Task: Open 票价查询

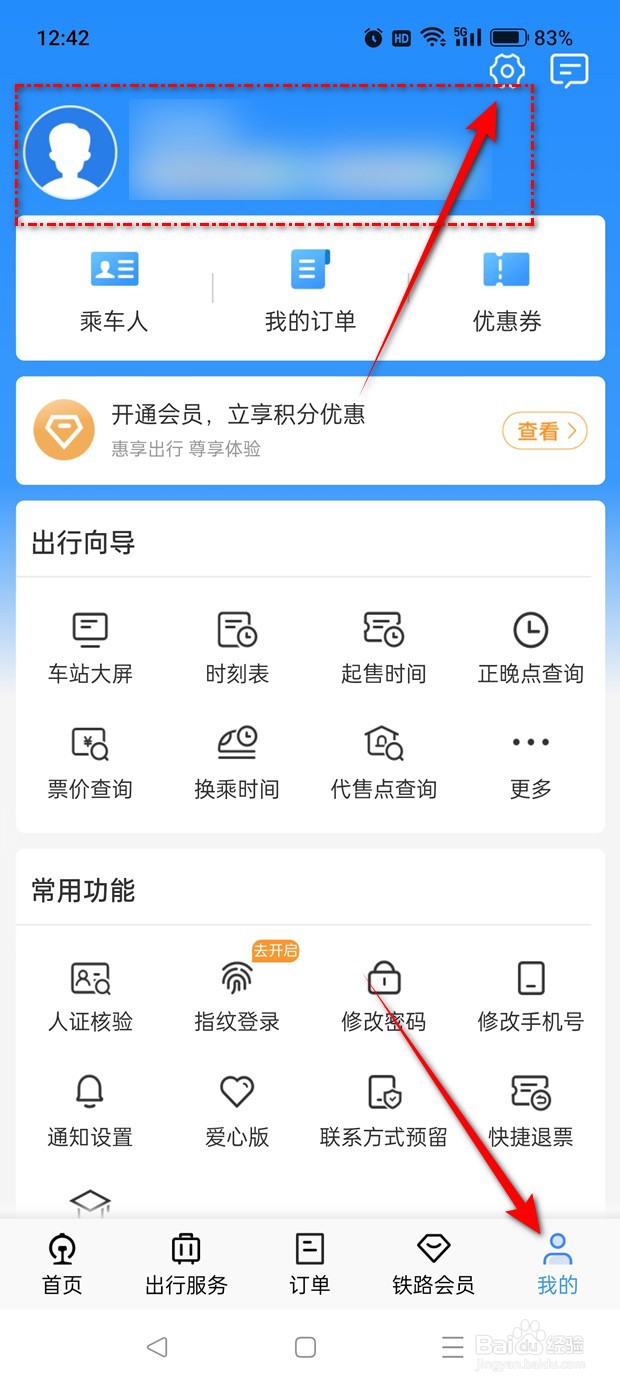Action: 90,763
